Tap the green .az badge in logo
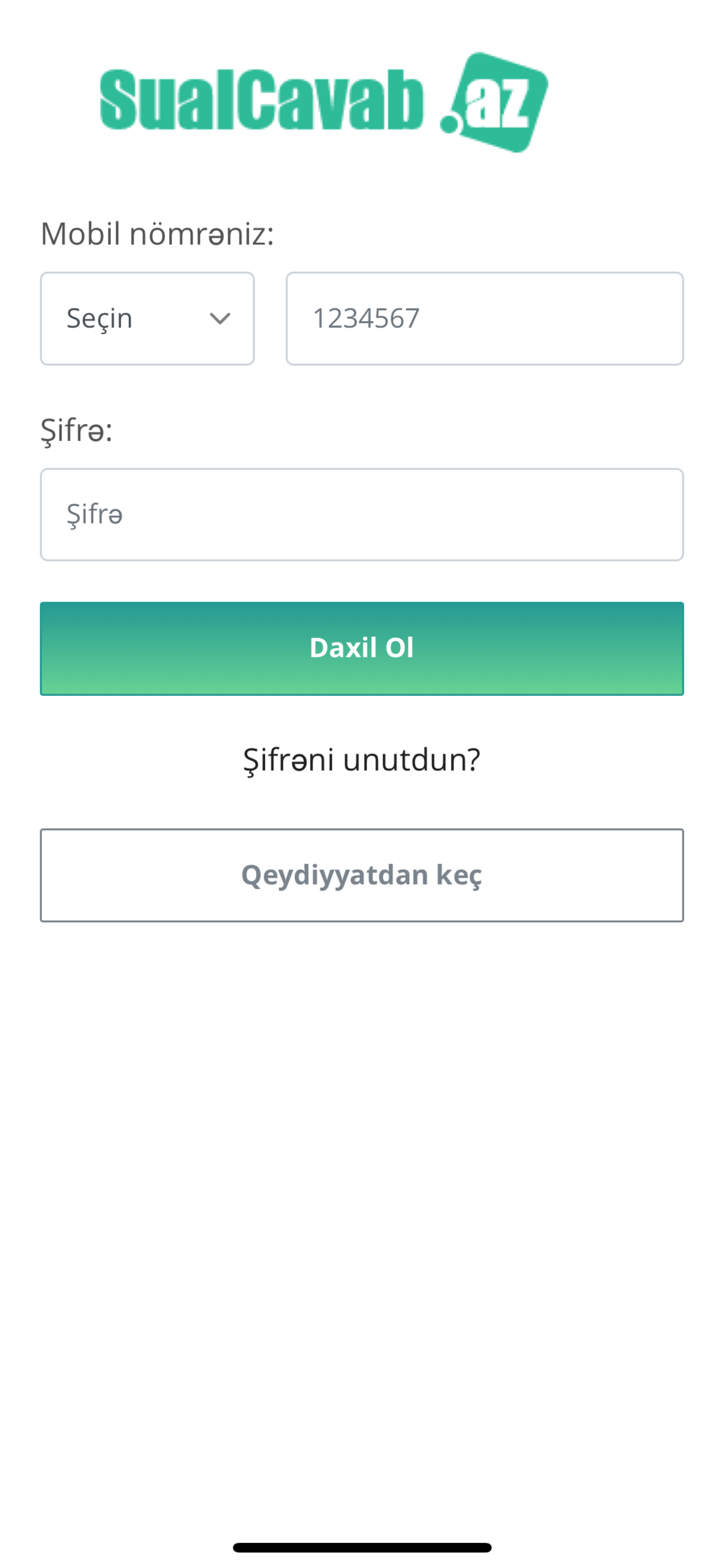Screen dimensions: 724x1568 (499, 100)
